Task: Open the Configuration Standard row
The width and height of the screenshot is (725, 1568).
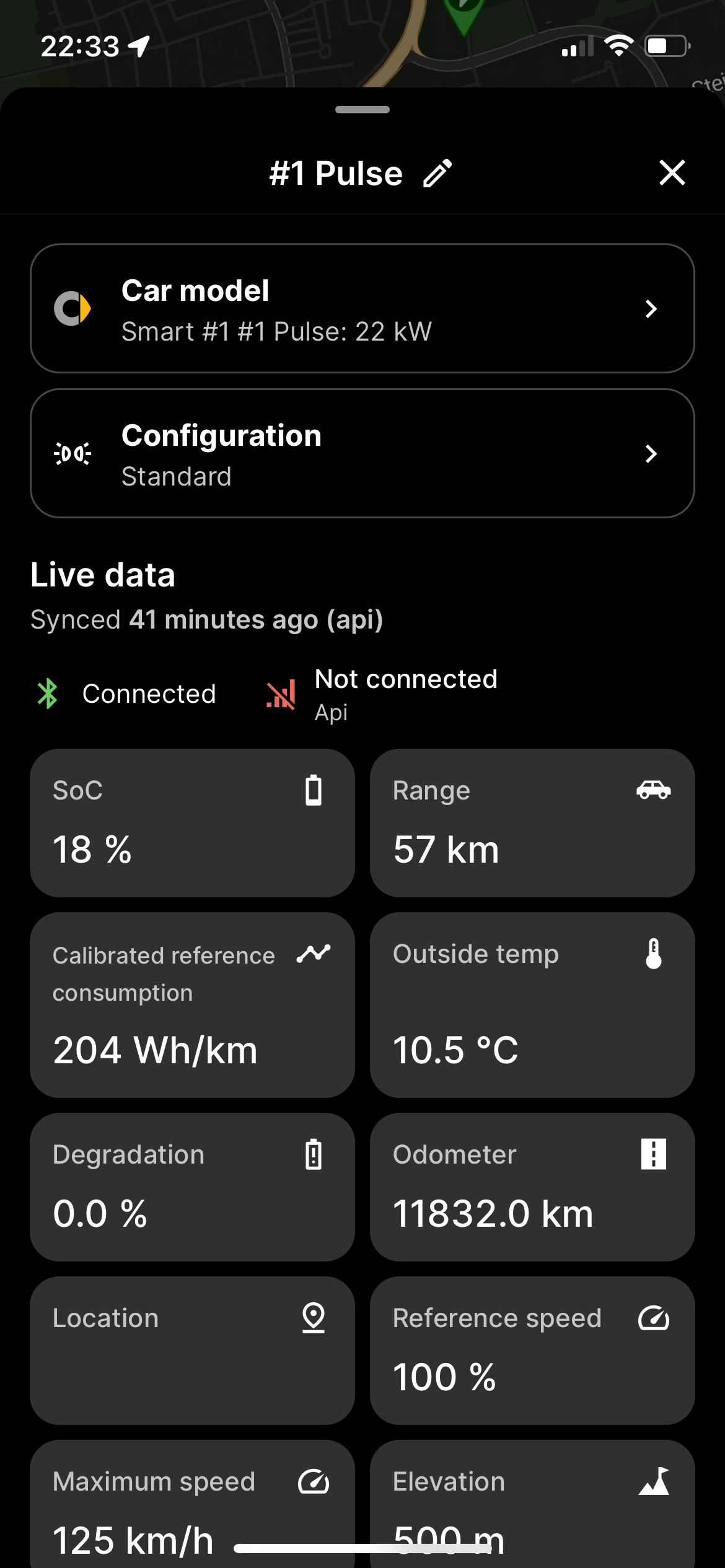Action: pos(362,453)
